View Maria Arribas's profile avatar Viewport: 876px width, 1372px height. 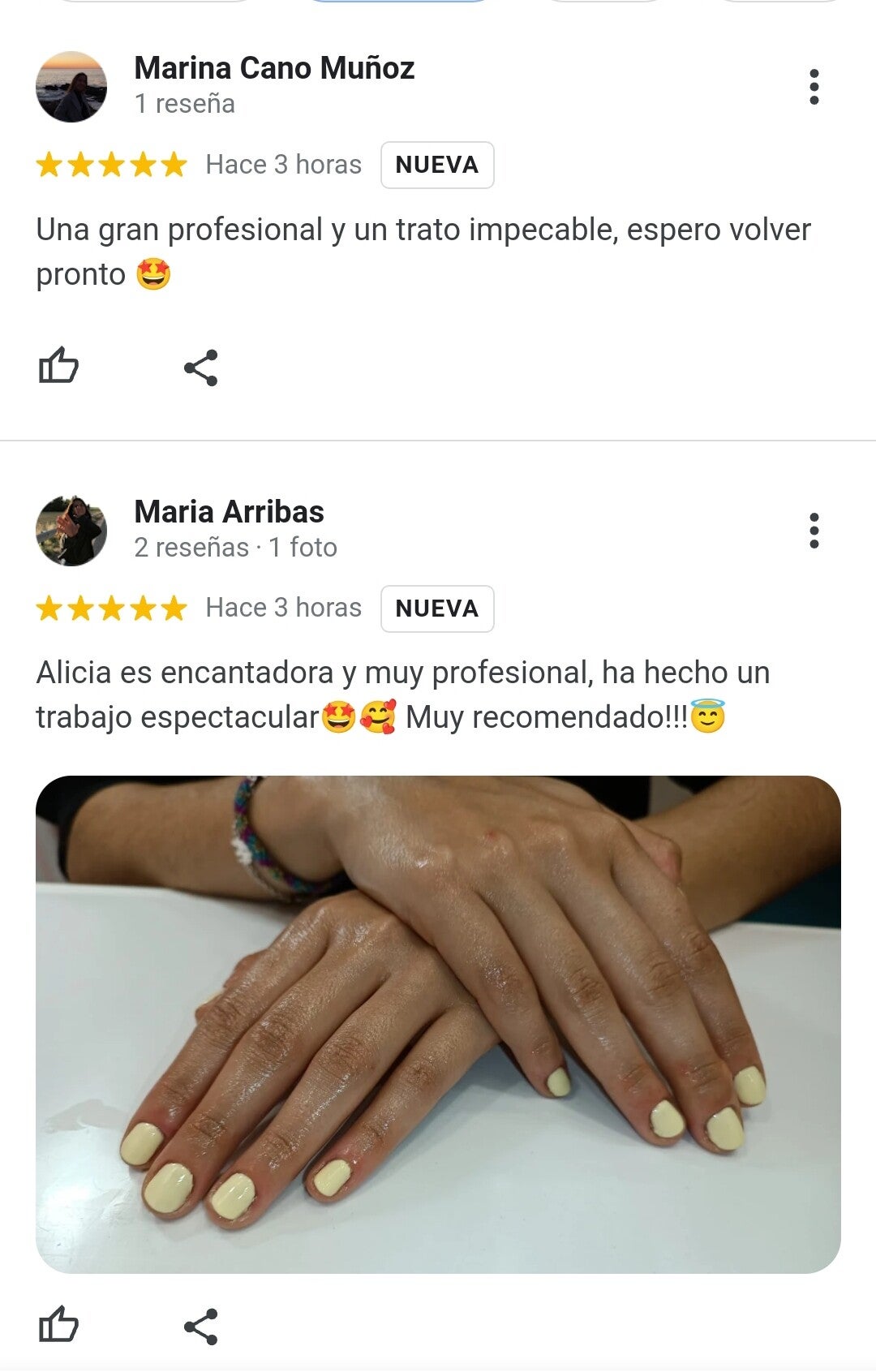pos(71,531)
